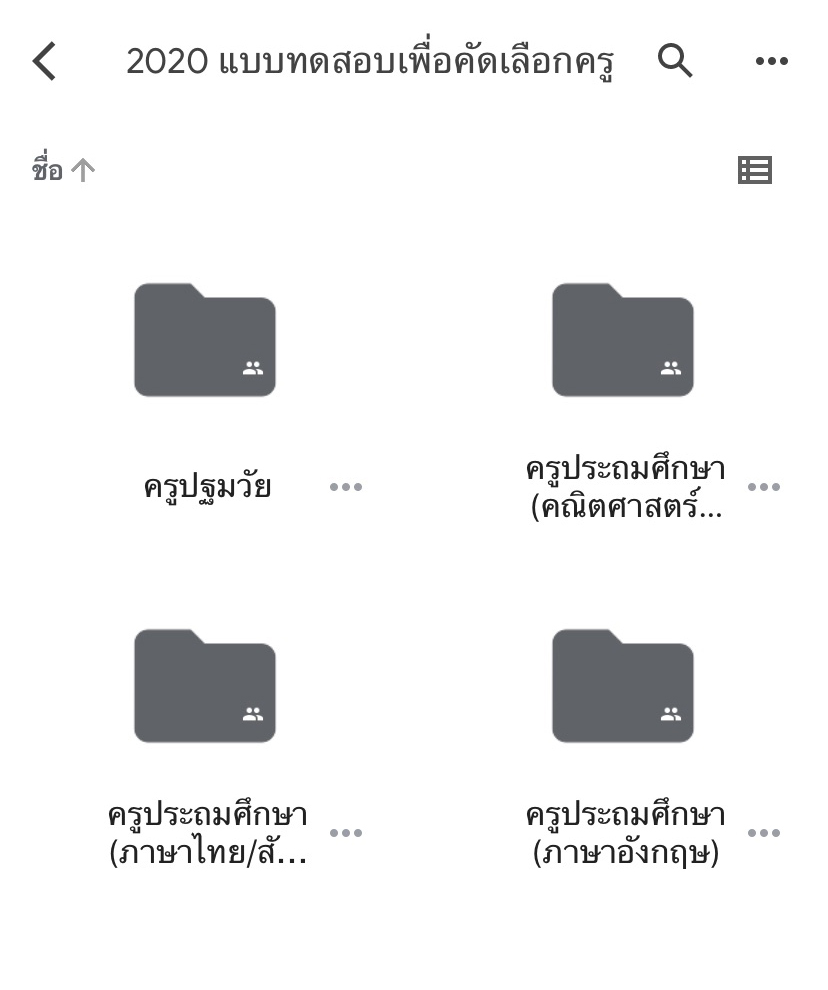Open the top-right overflow menu

point(771,62)
